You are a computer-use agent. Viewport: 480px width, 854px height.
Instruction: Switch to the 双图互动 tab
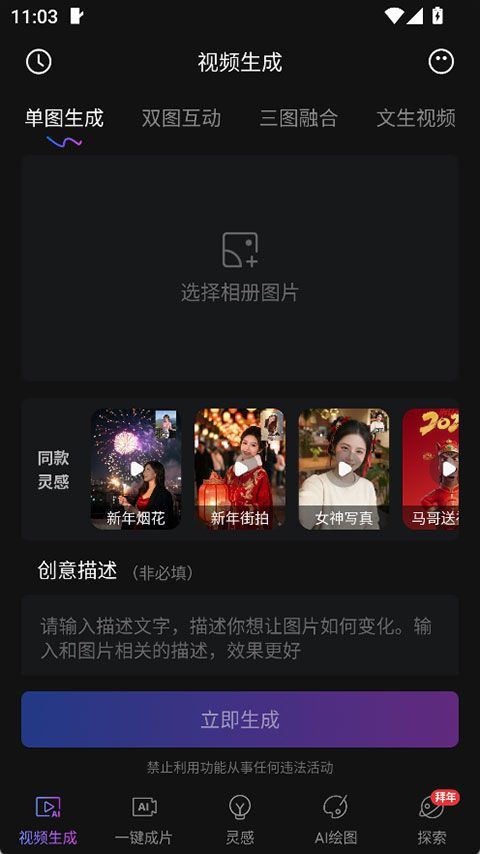181,118
